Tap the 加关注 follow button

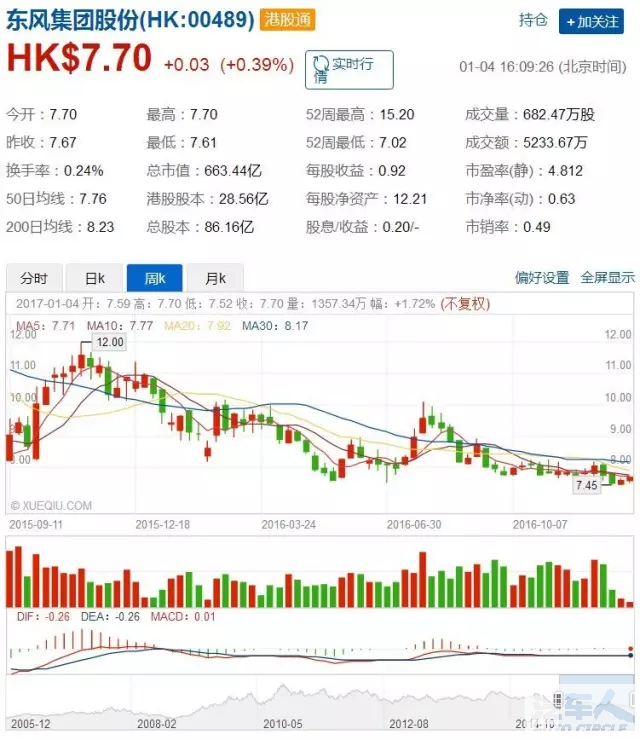(596, 21)
